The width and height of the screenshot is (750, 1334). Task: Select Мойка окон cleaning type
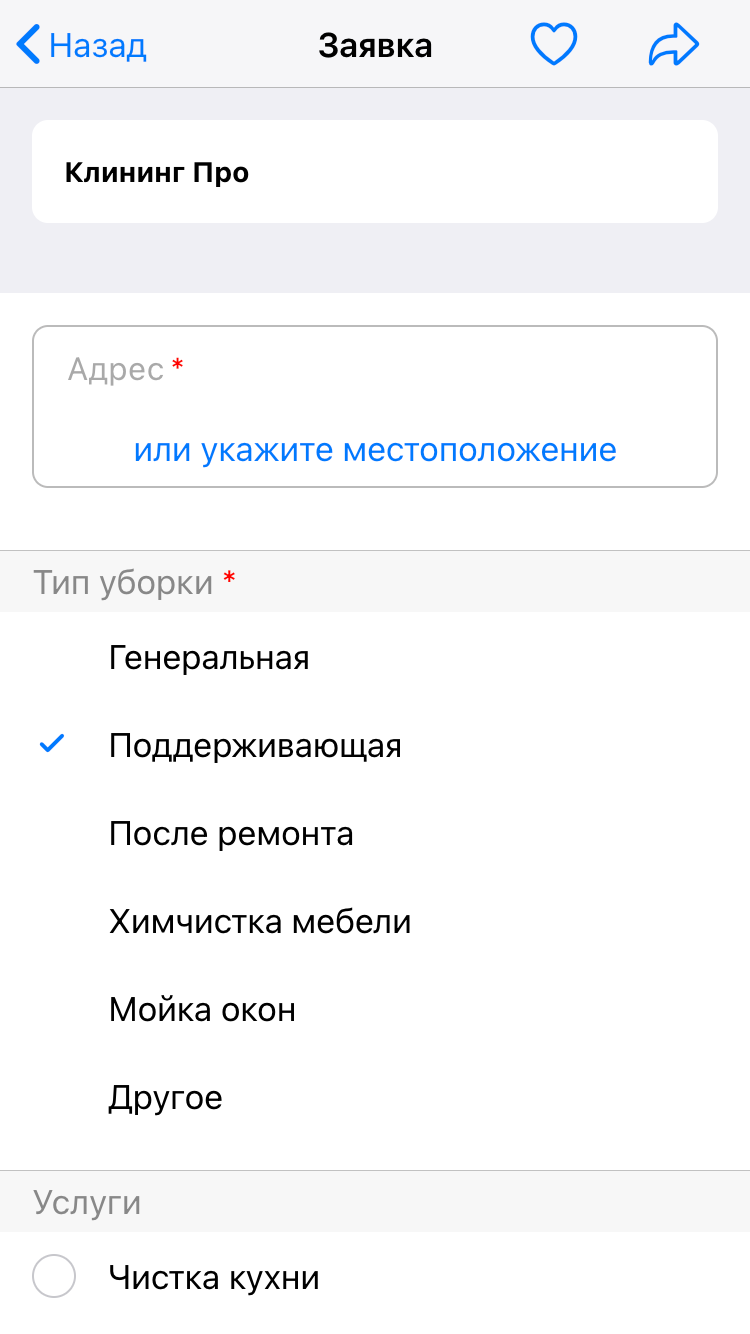click(x=375, y=1010)
